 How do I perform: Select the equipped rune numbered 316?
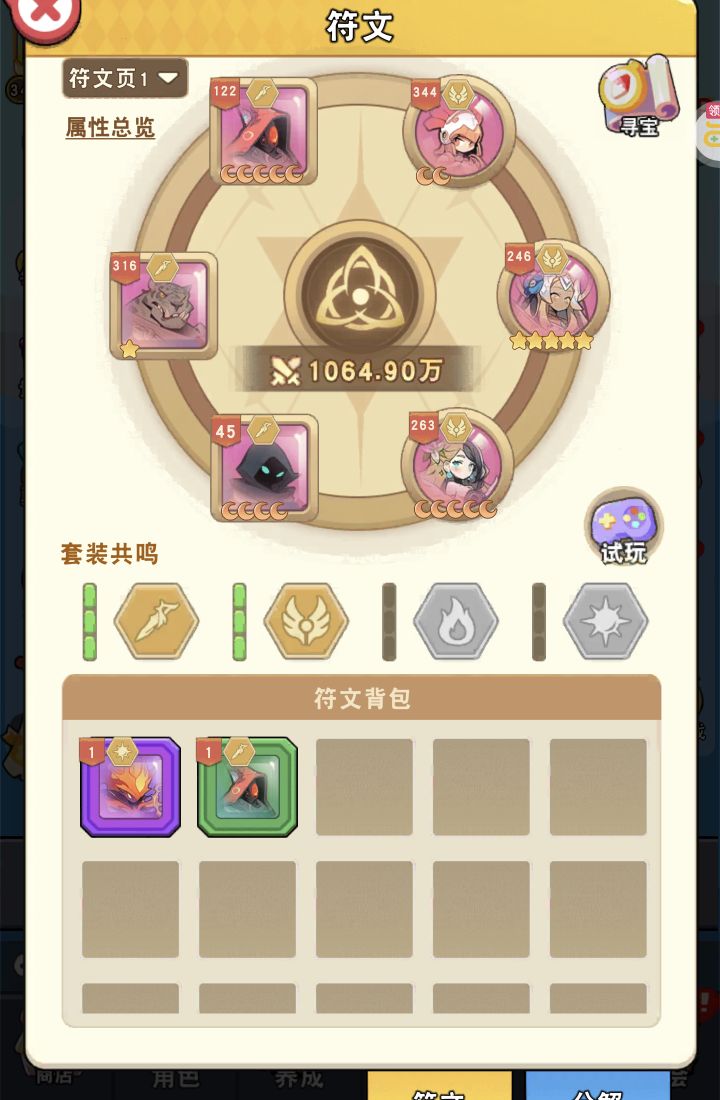tap(164, 306)
